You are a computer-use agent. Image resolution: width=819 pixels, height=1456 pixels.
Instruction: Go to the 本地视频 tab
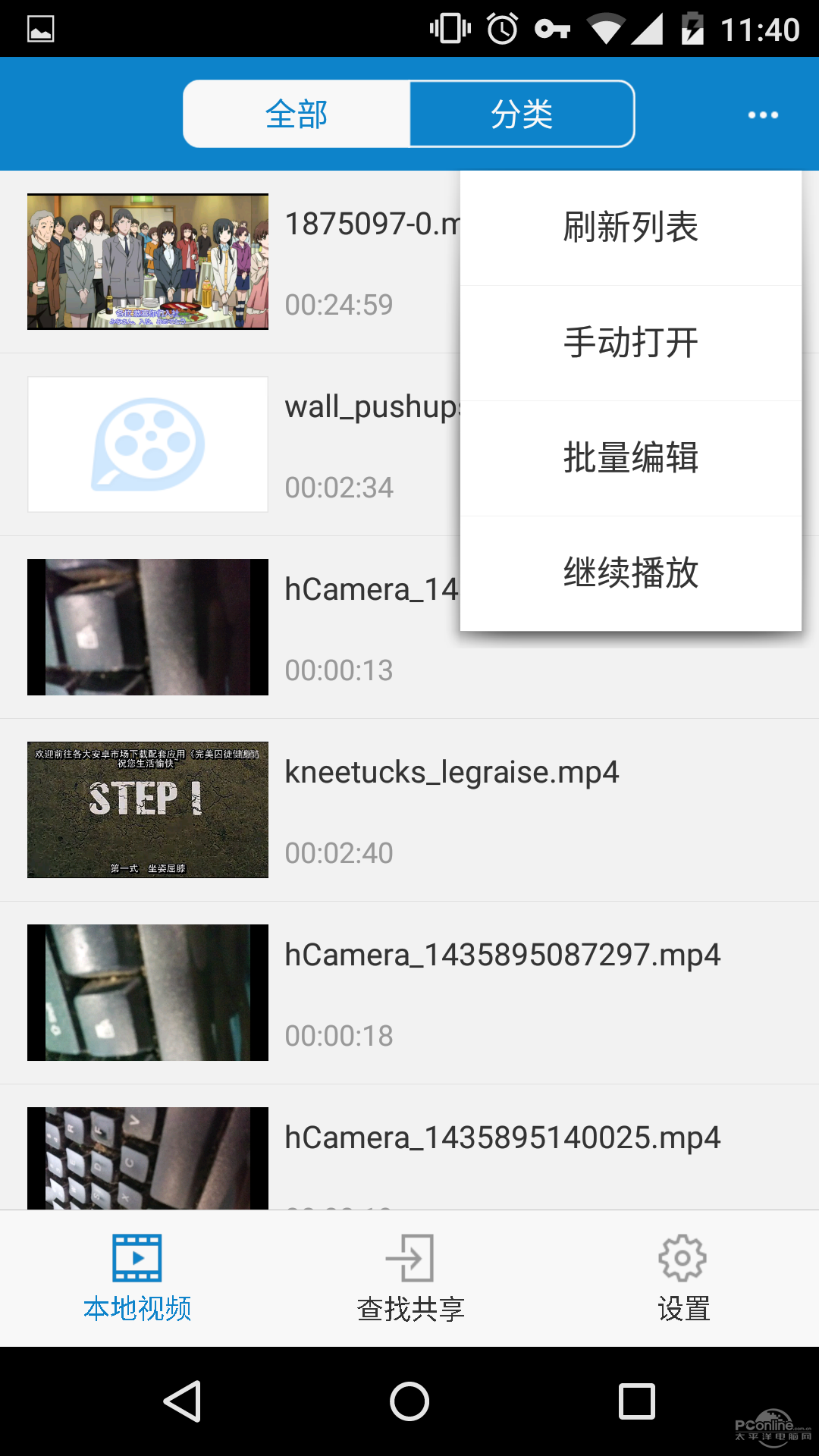[137, 1279]
